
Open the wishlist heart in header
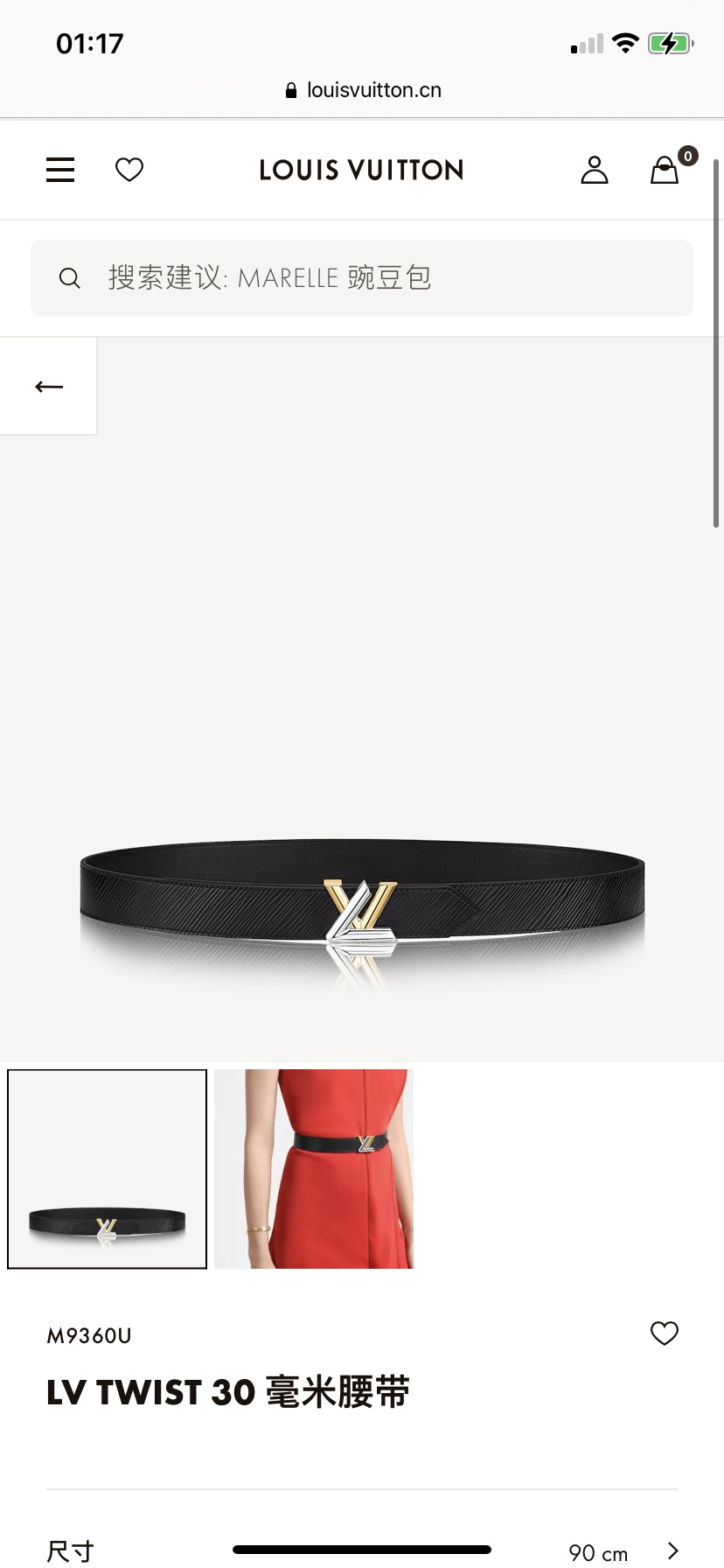[129, 170]
